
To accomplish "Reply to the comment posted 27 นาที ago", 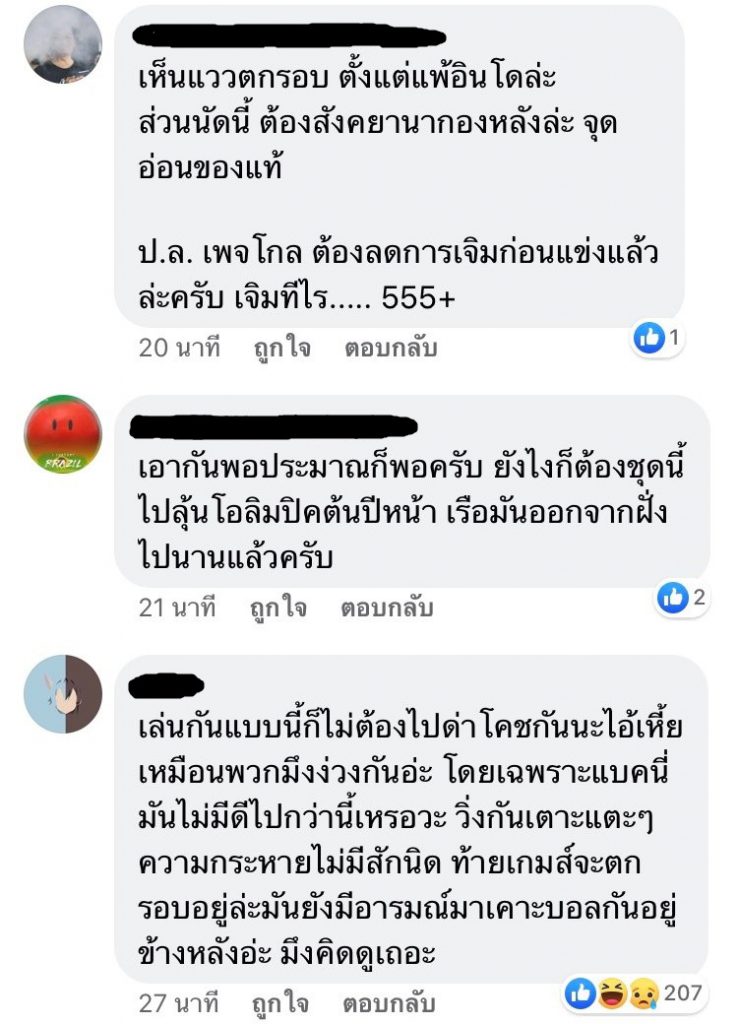I will (387, 1002).
